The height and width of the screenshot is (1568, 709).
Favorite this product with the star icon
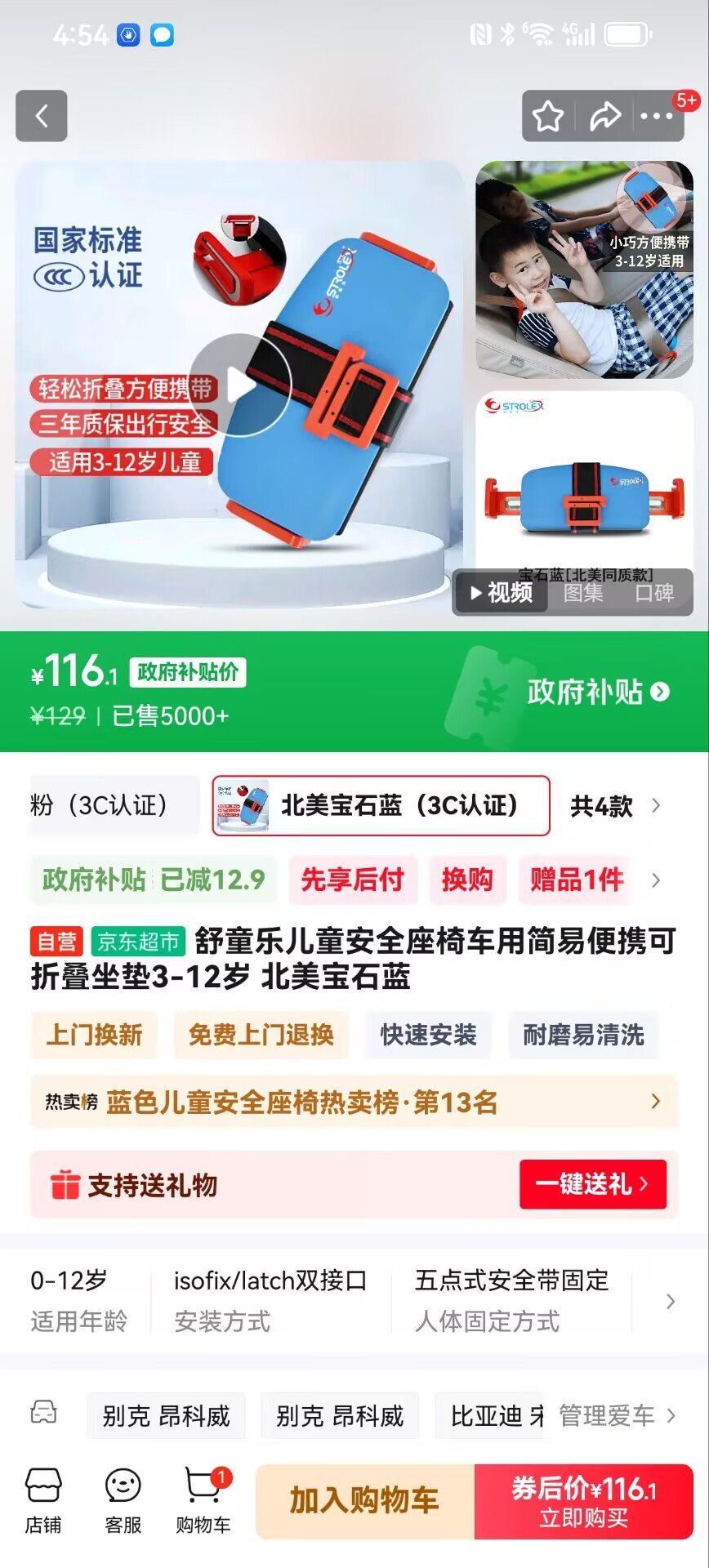coord(548,116)
